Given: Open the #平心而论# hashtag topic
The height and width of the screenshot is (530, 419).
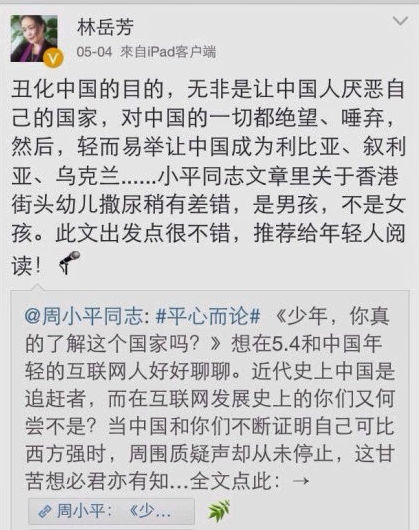Looking at the screenshot, I should coord(208,317).
